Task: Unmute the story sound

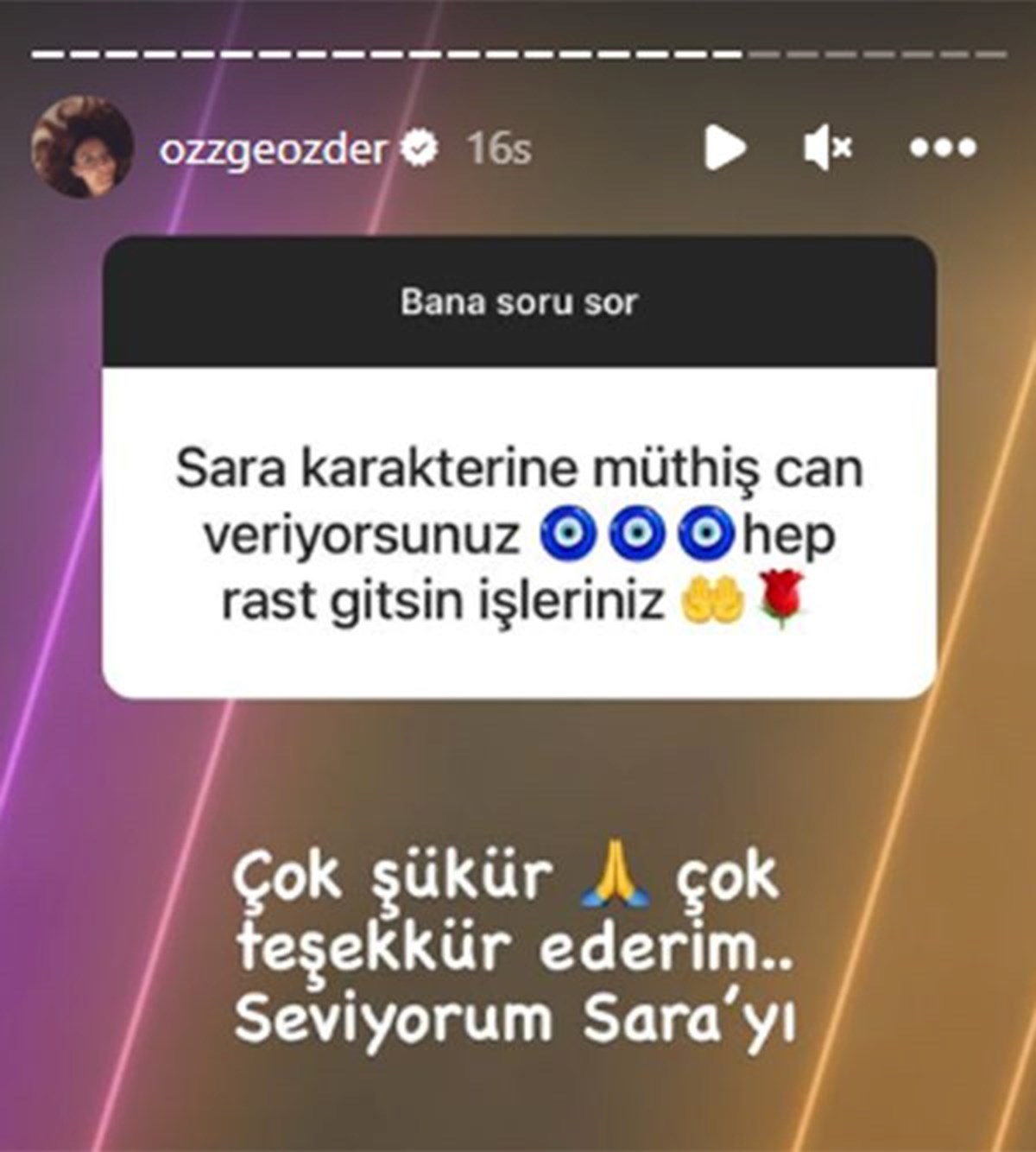Action: 827,149
